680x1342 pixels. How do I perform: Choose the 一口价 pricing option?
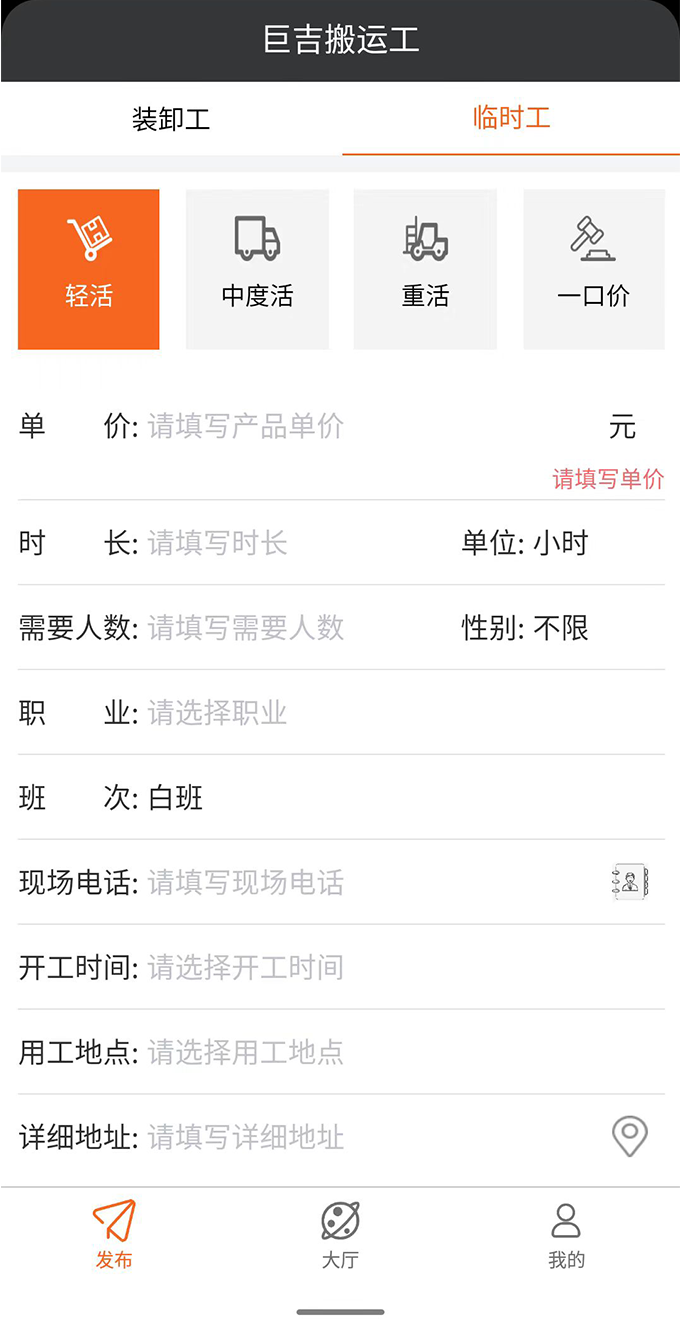593,269
